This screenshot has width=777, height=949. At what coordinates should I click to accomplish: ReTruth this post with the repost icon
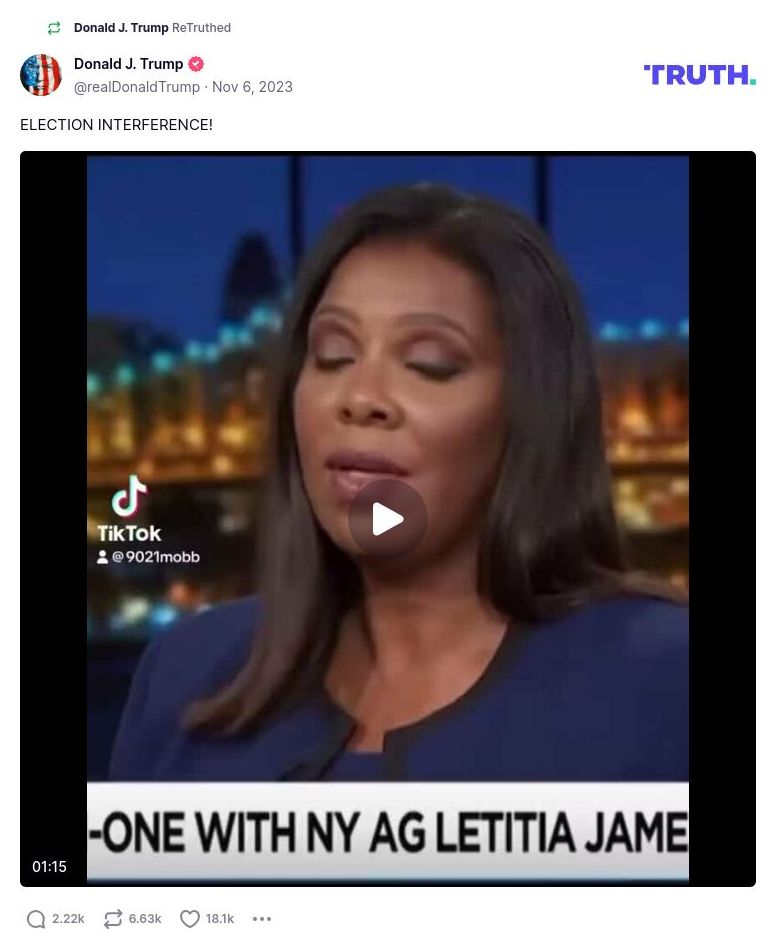pyautogui.click(x=113, y=919)
